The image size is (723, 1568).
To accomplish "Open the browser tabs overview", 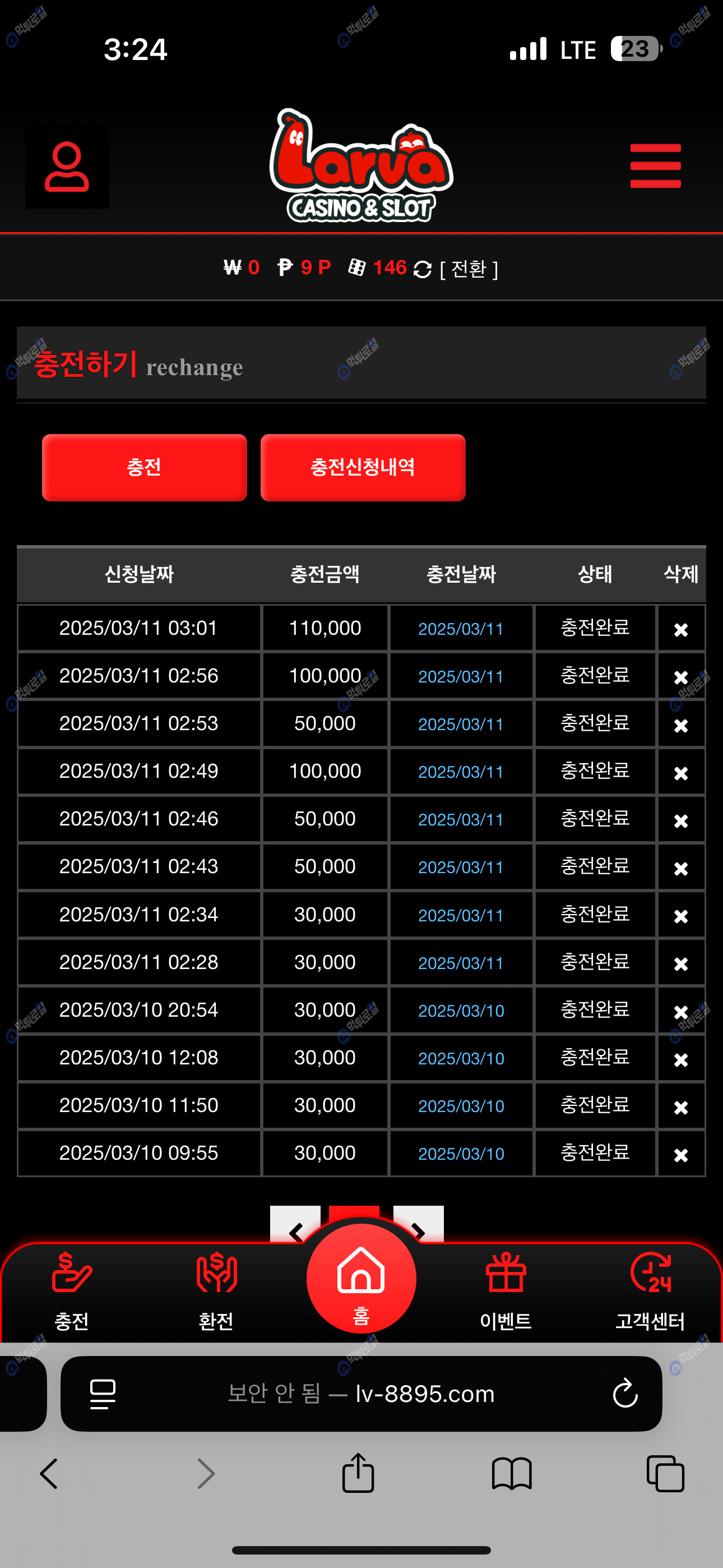I will pos(665,1473).
